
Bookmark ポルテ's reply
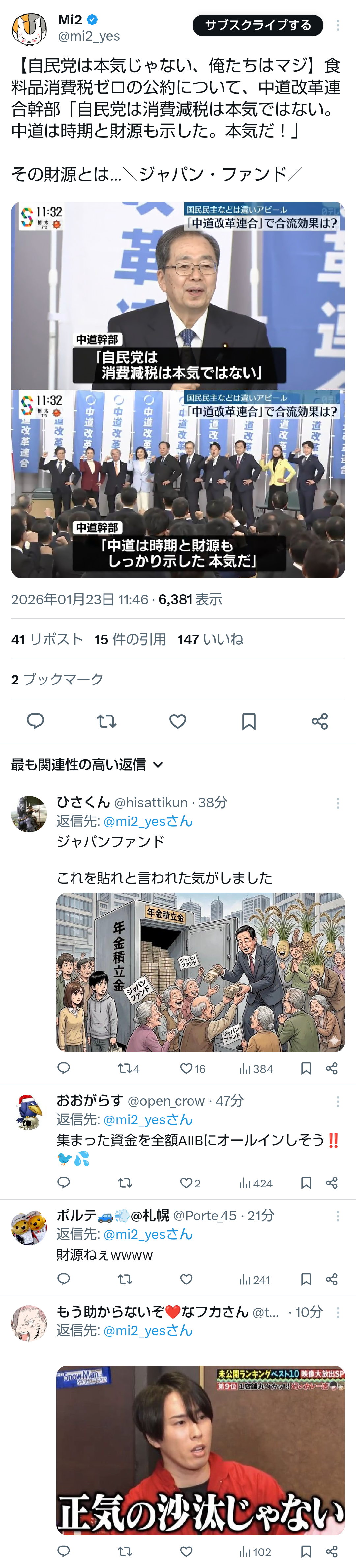(306, 1279)
